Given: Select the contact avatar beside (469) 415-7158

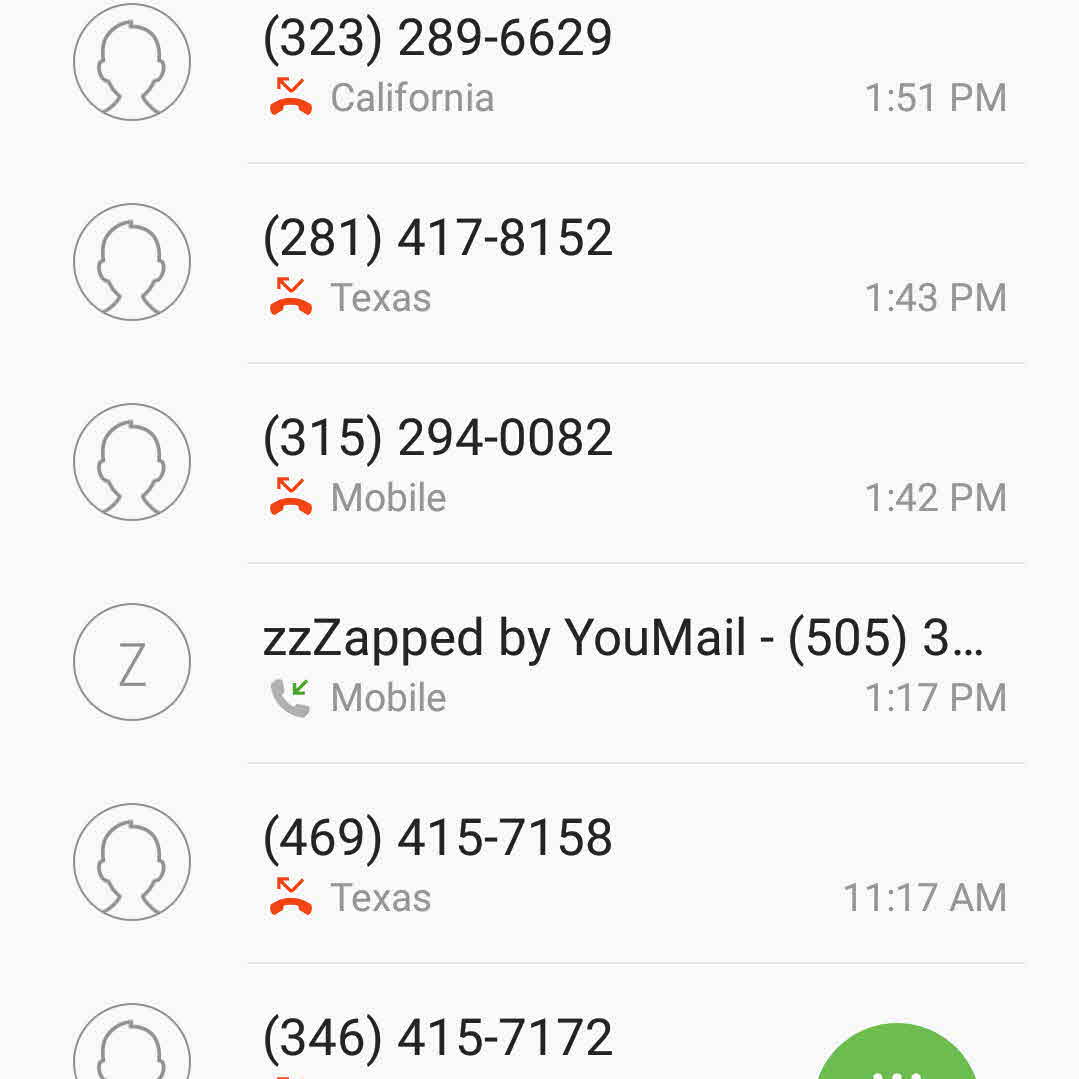Looking at the screenshot, I should click(x=132, y=862).
